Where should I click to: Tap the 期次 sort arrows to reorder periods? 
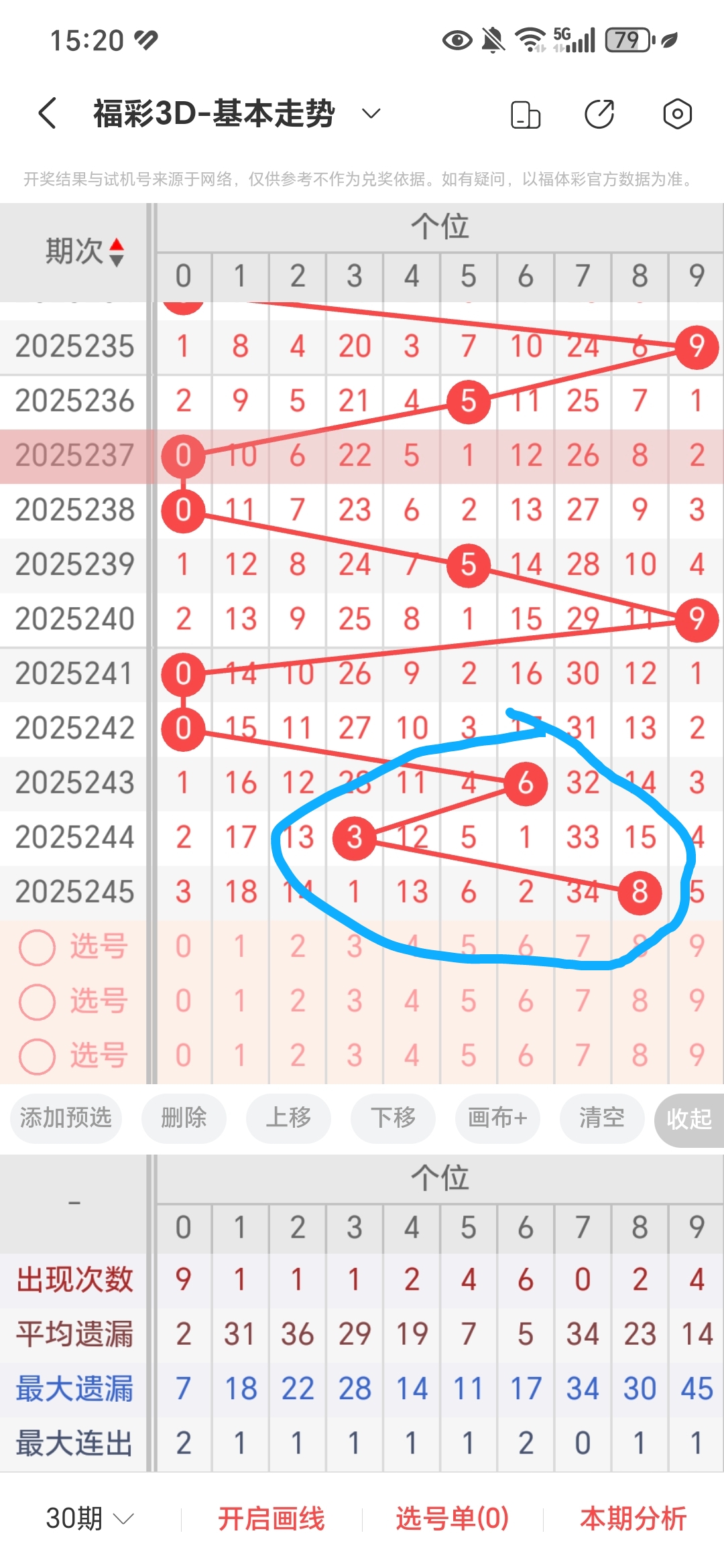[115, 252]
